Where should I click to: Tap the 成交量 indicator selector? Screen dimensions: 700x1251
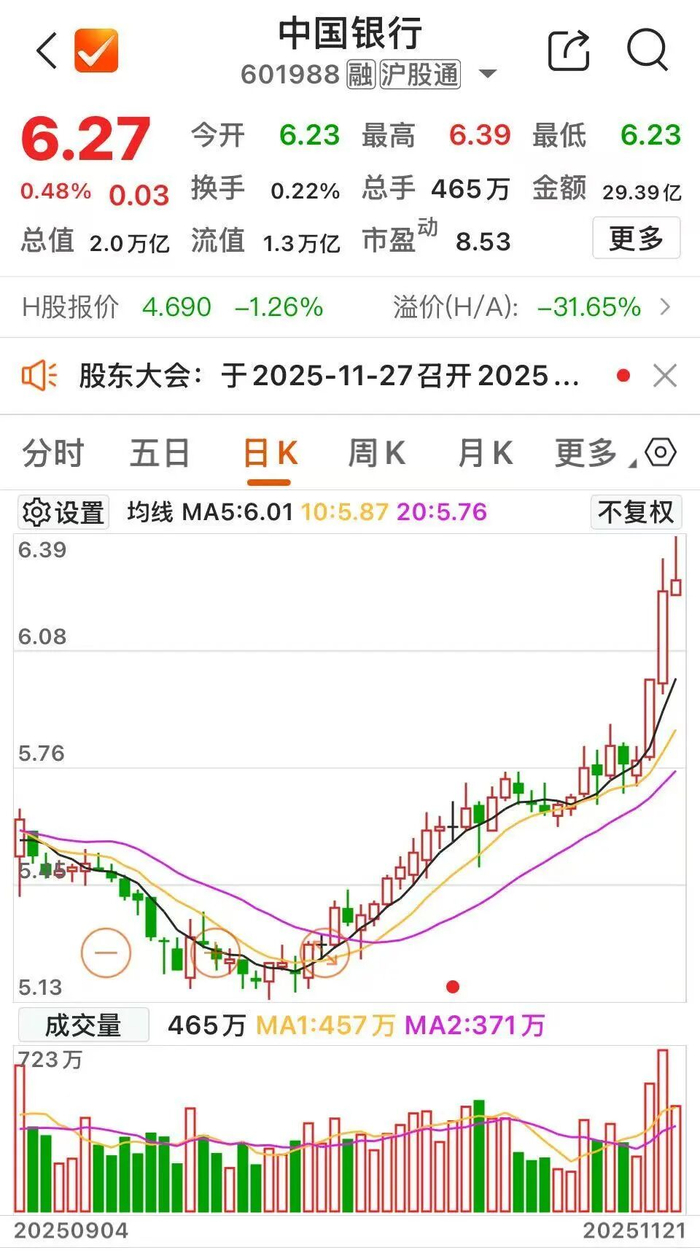pos(83,1025)
